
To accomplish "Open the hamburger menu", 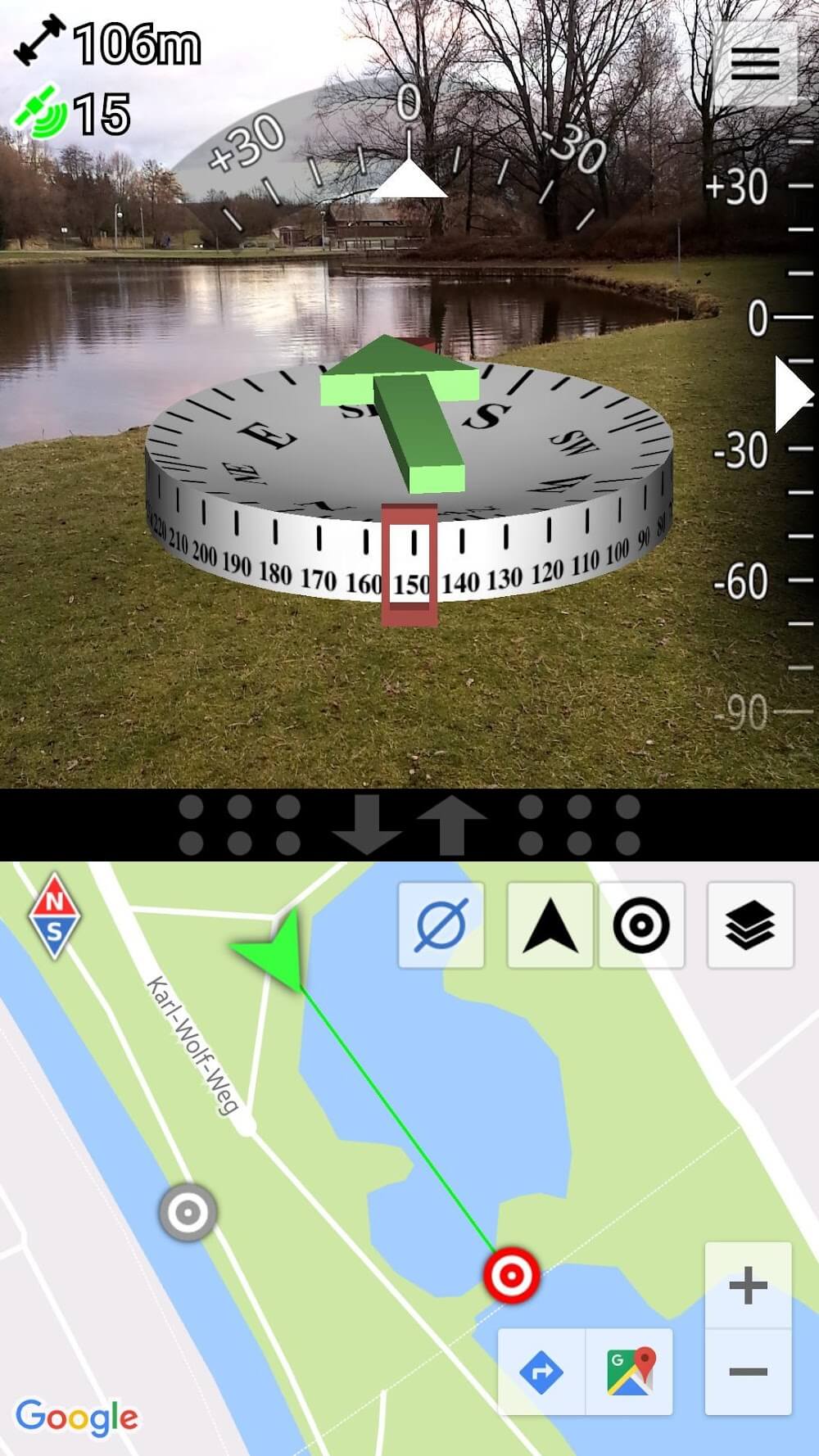I will [754, 63].
